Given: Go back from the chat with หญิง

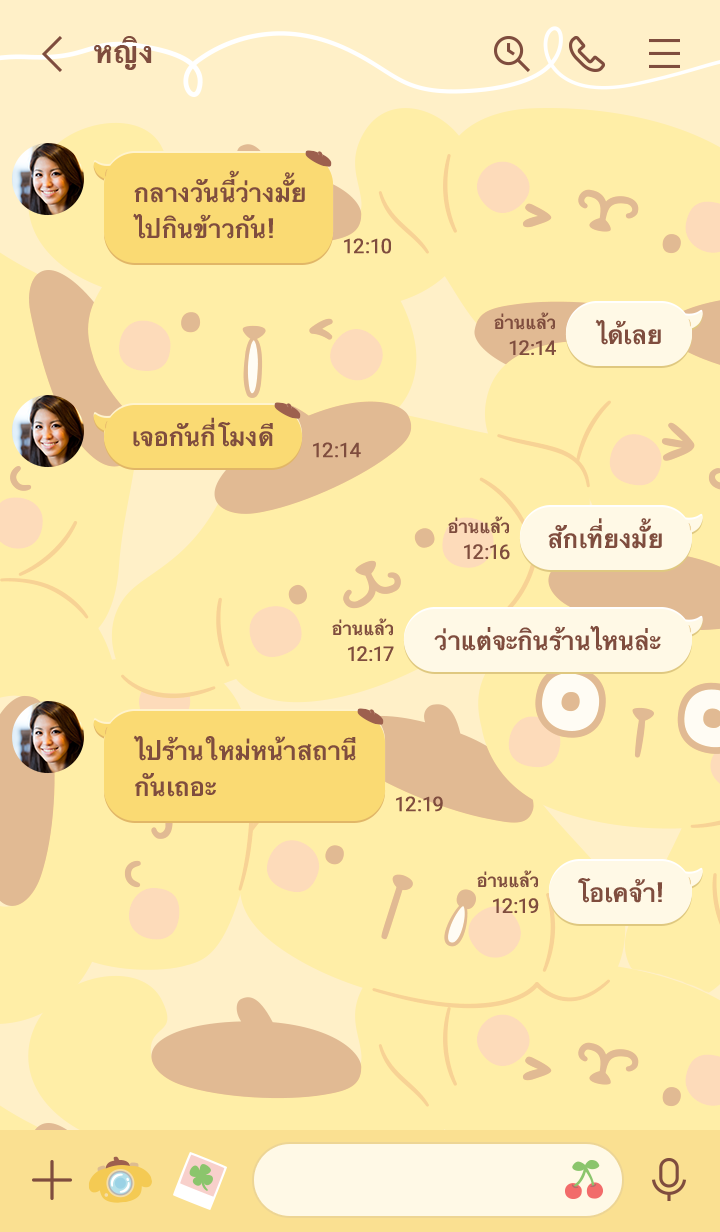Looking at the screenshot, I should [52, 54].
